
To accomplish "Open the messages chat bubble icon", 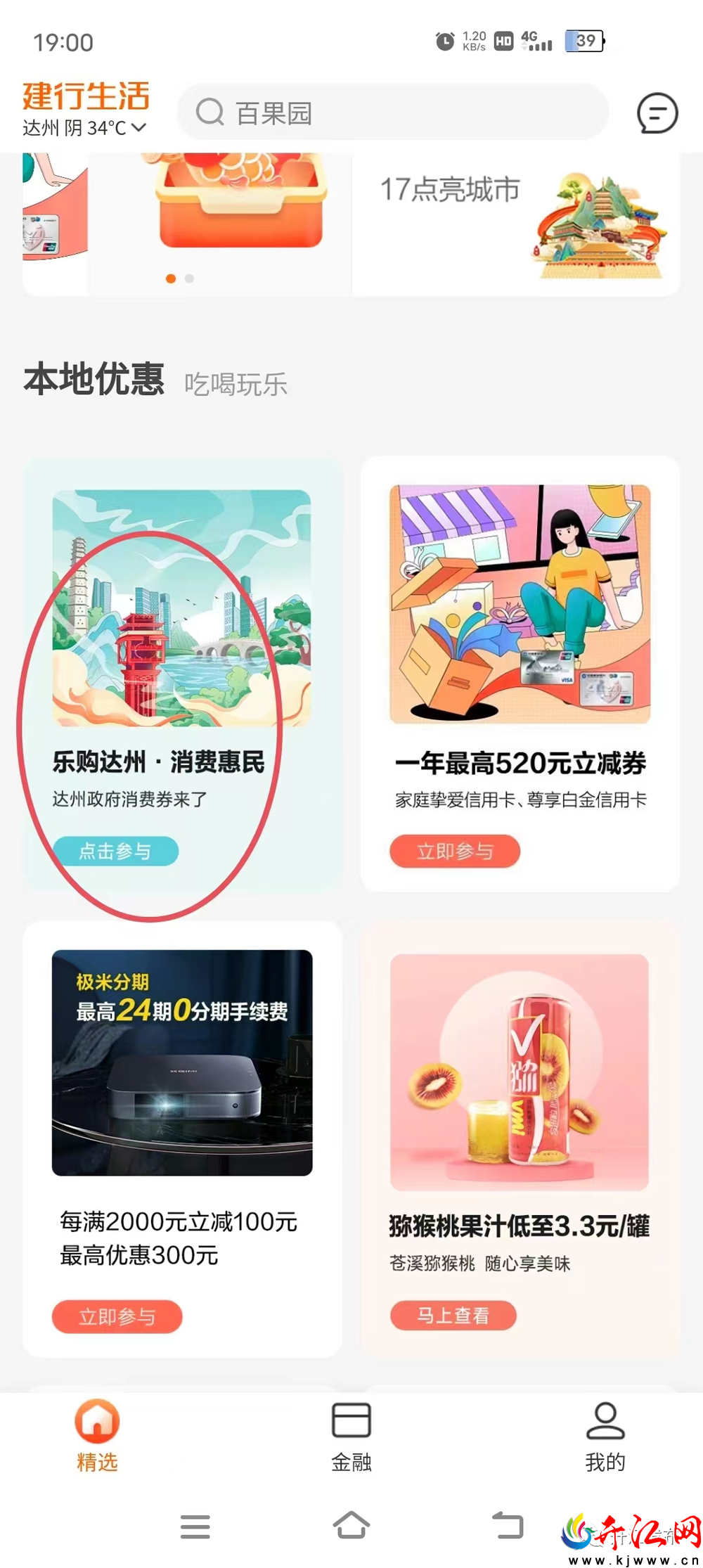I will [x=657, y=113].
